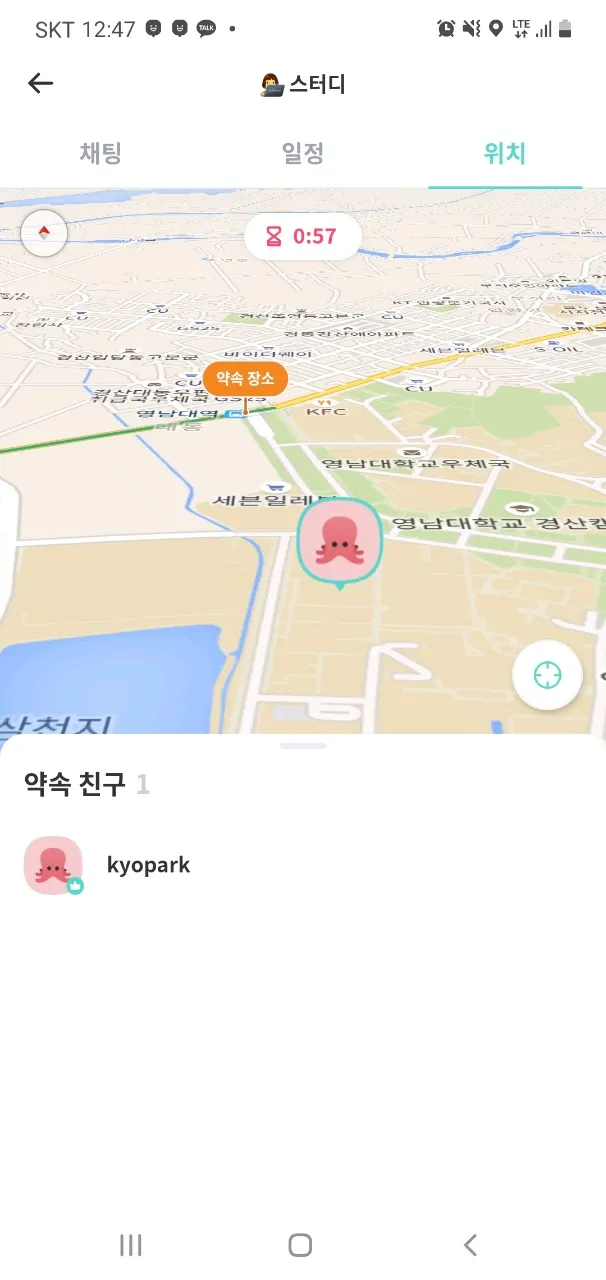Open the 일정 tab
The height and width of the screenshot is (1280, 606).
point(303,154)
